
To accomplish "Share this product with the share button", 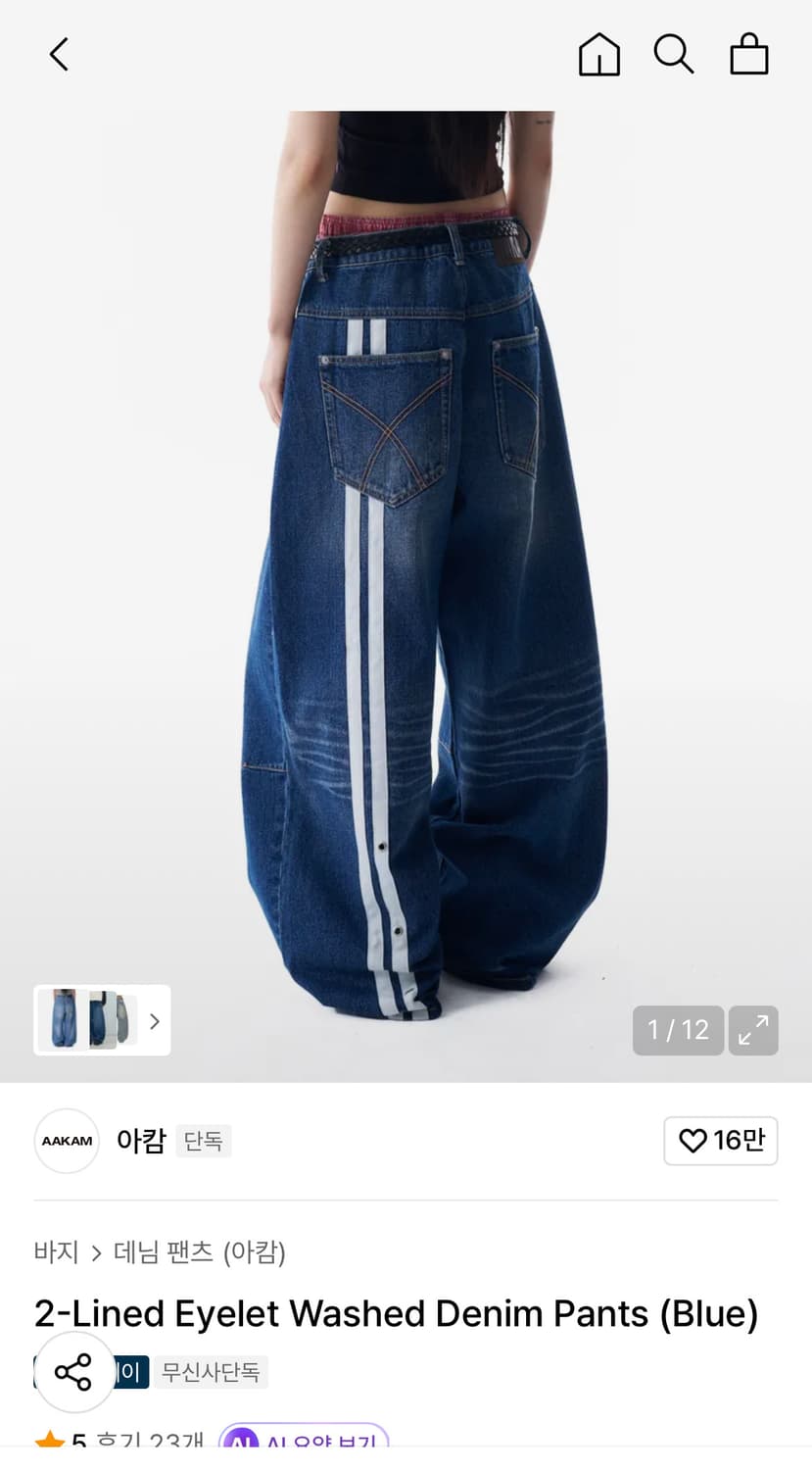I will click(73, 1372).
